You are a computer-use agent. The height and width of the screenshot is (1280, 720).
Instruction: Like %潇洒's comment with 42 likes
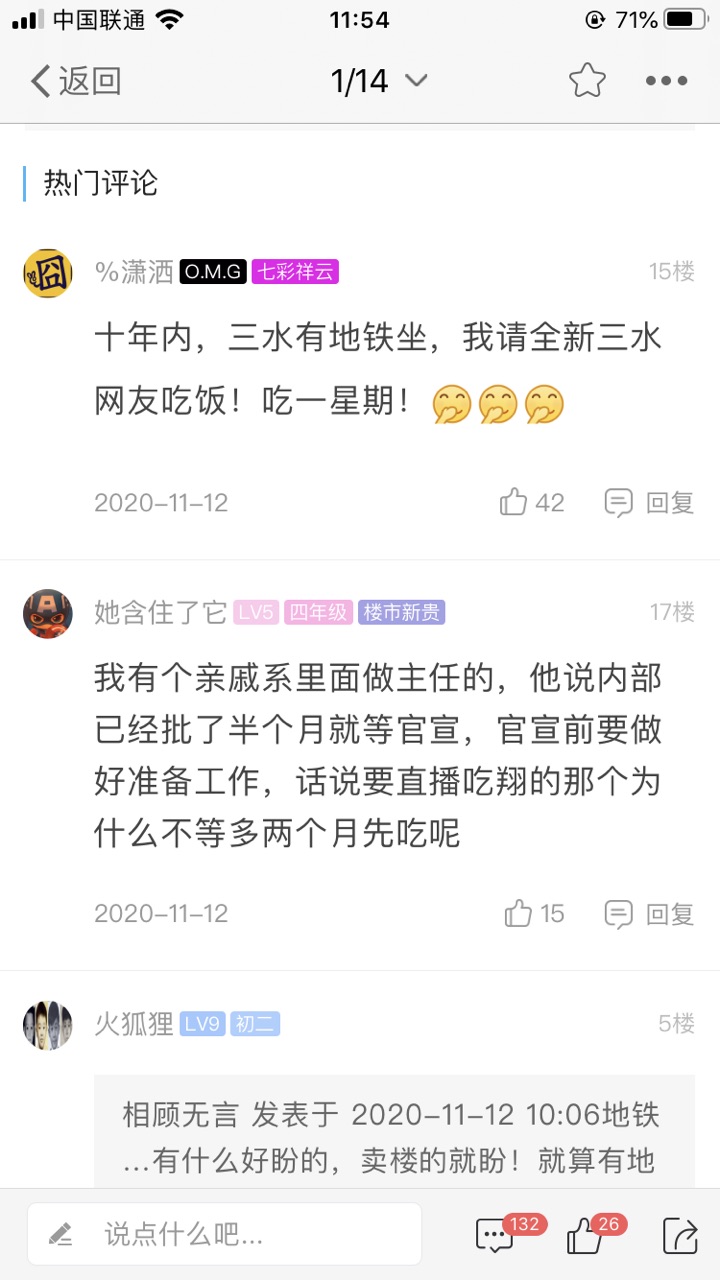point(532,502)
